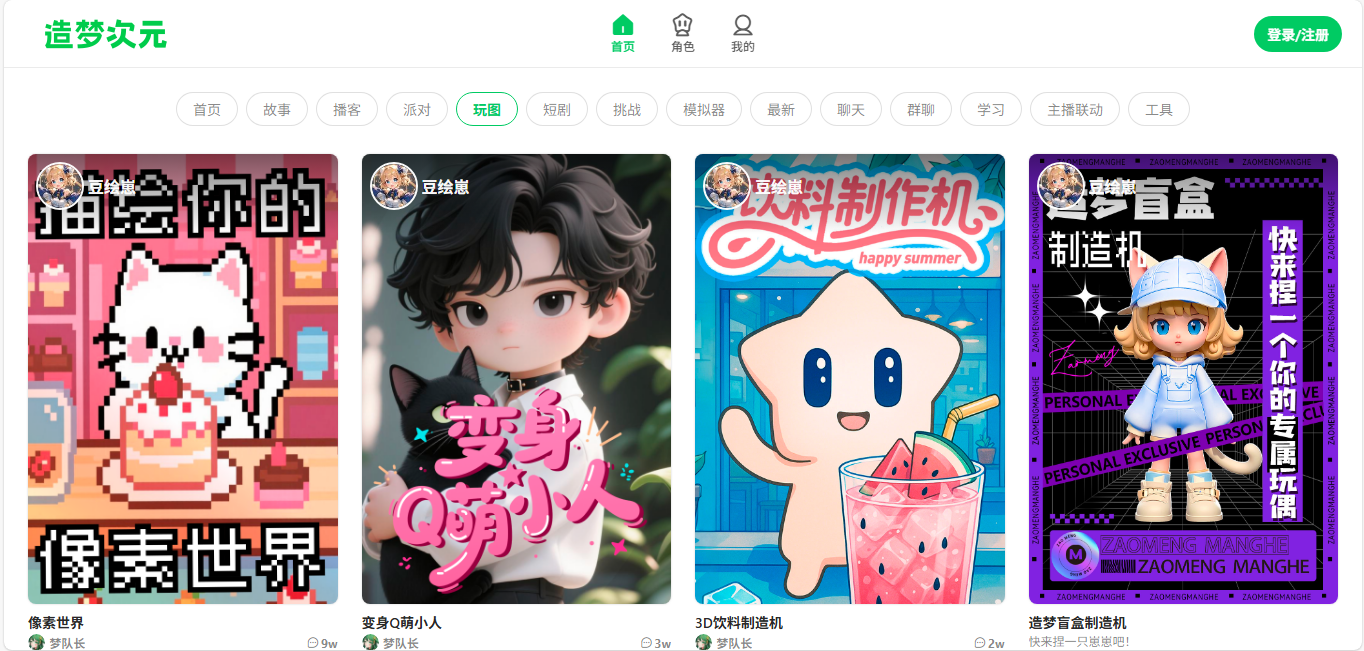Viewport: 1364px width, 651px height.
Task: Open the 像素世界 card
Action: click(x=183, y=380)
